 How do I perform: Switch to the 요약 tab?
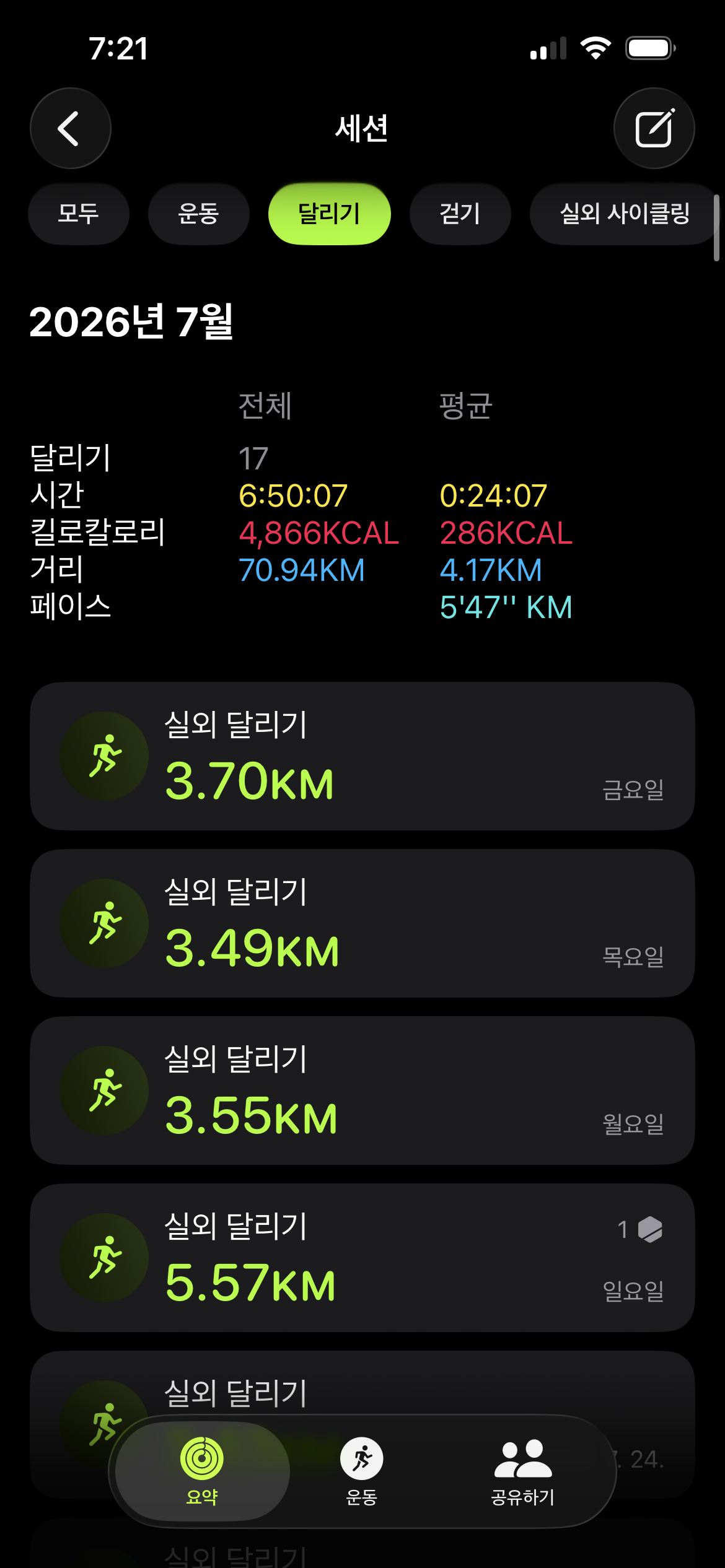click(202, 1471)
